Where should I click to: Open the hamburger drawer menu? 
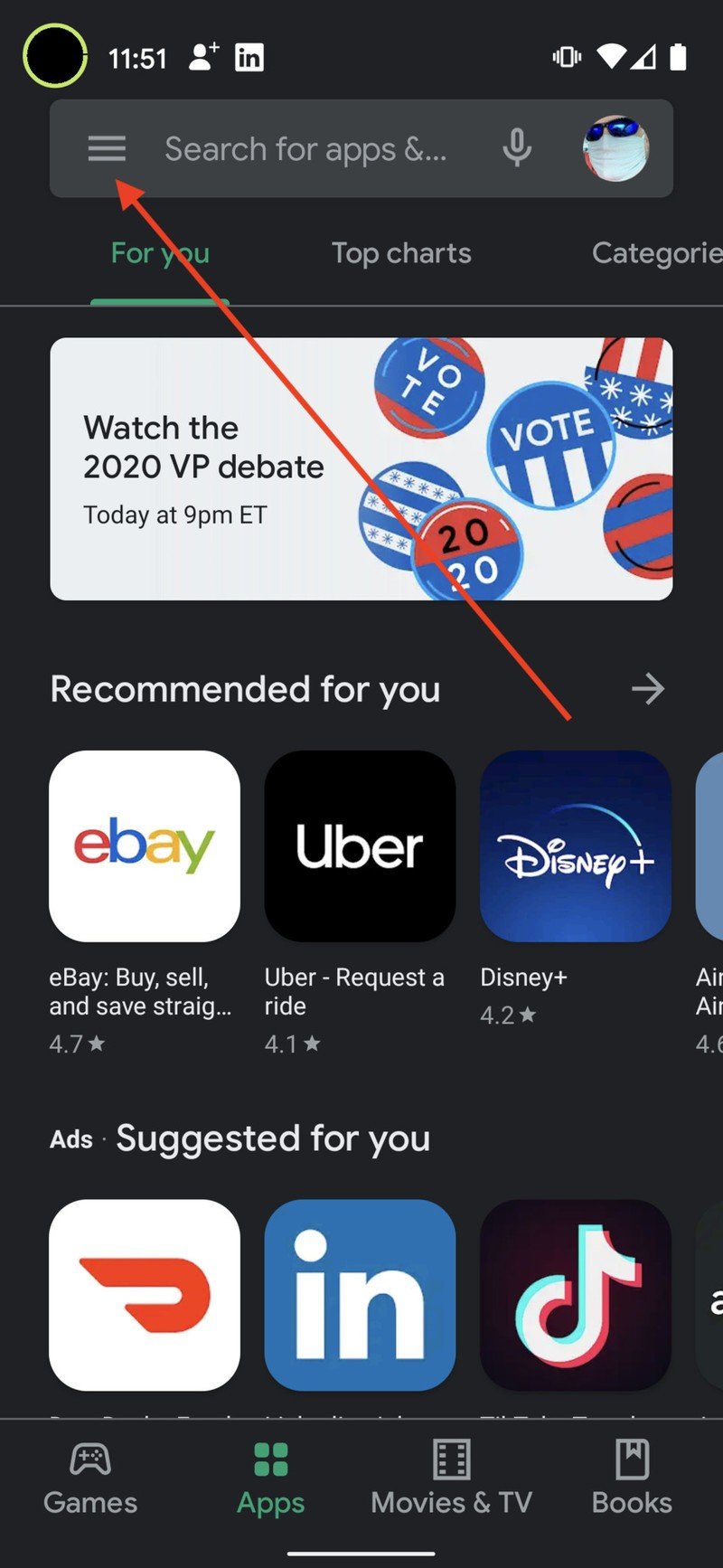coord(107,148)
